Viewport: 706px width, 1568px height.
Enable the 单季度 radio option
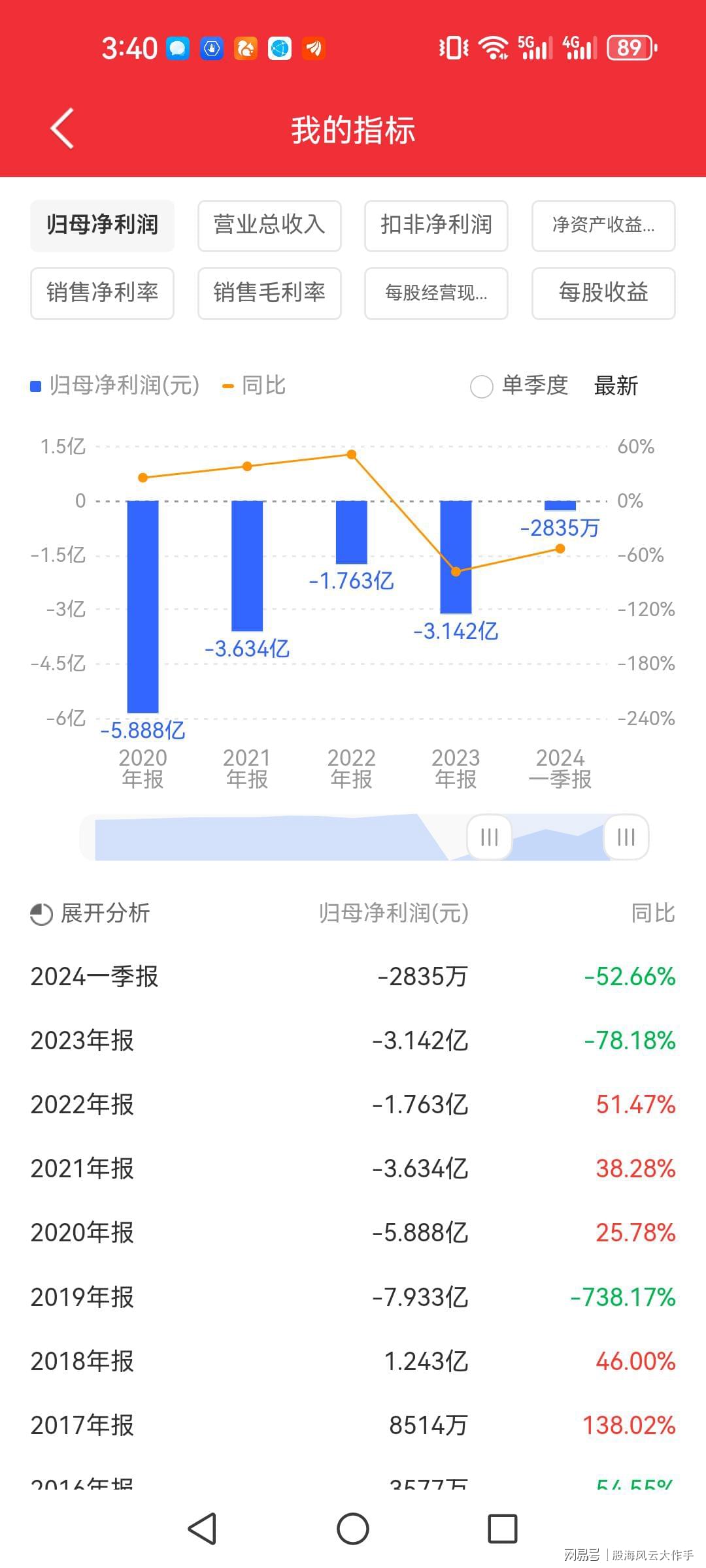482,386
